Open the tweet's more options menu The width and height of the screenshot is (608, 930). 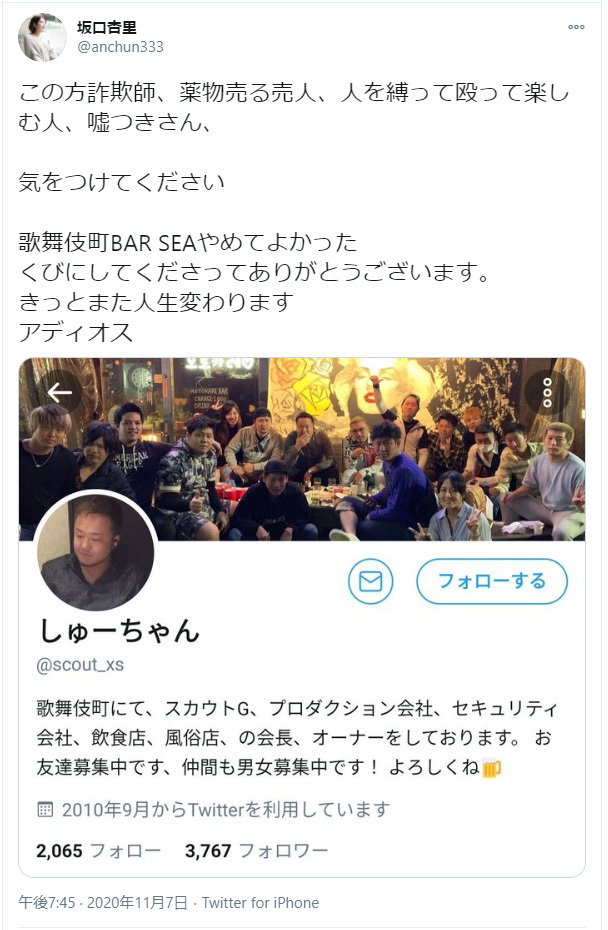(576, 27)
